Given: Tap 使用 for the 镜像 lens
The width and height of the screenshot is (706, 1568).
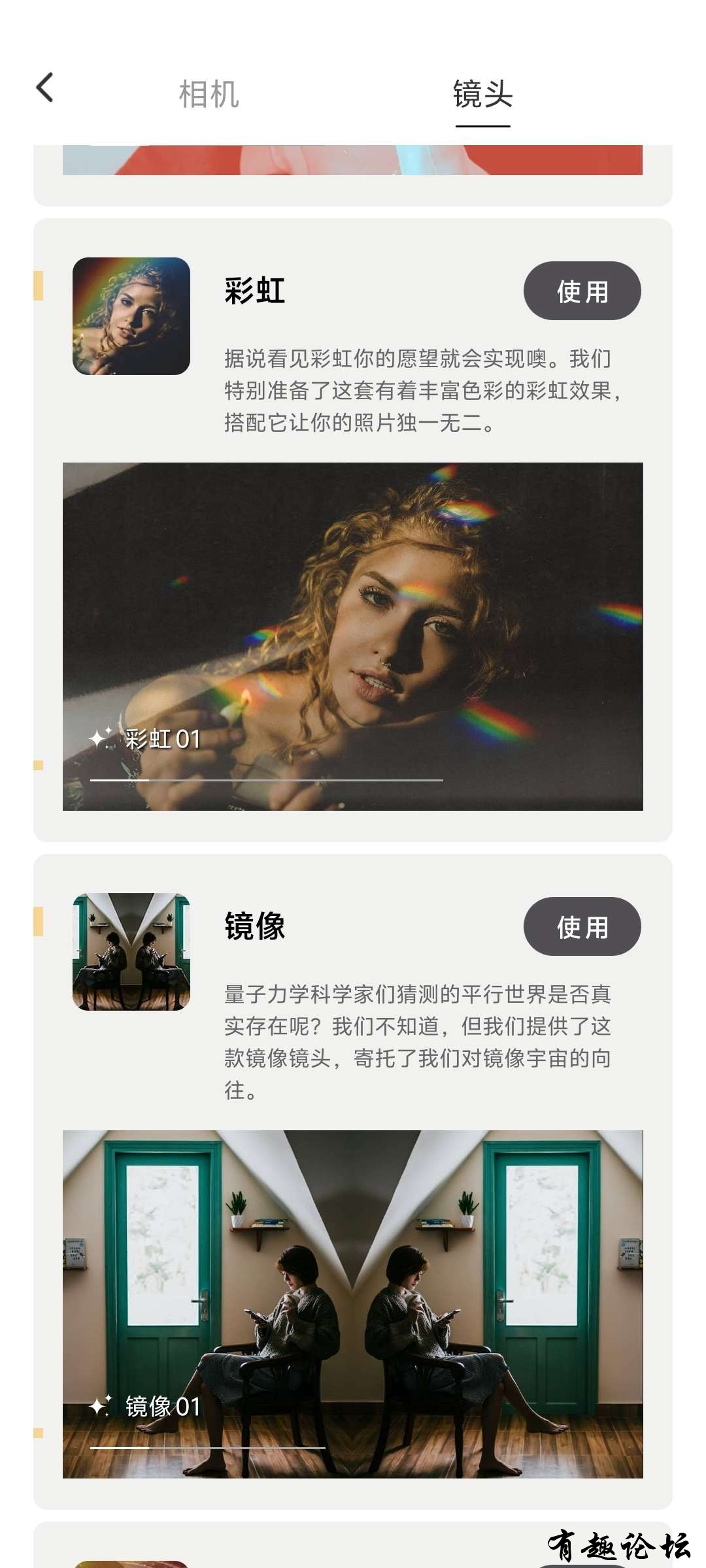Looking at the screenshot, I should [582, 926].
